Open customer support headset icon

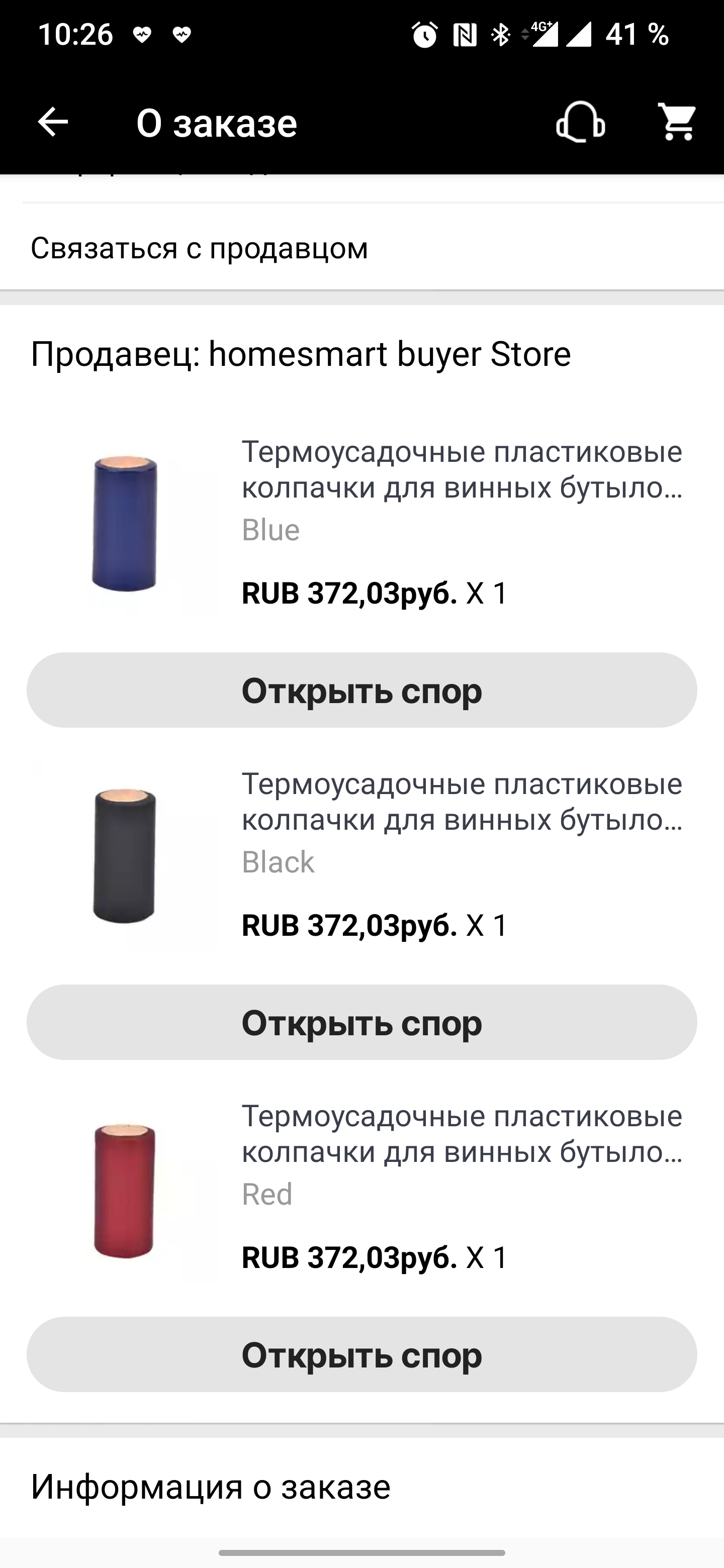(580, 122)
